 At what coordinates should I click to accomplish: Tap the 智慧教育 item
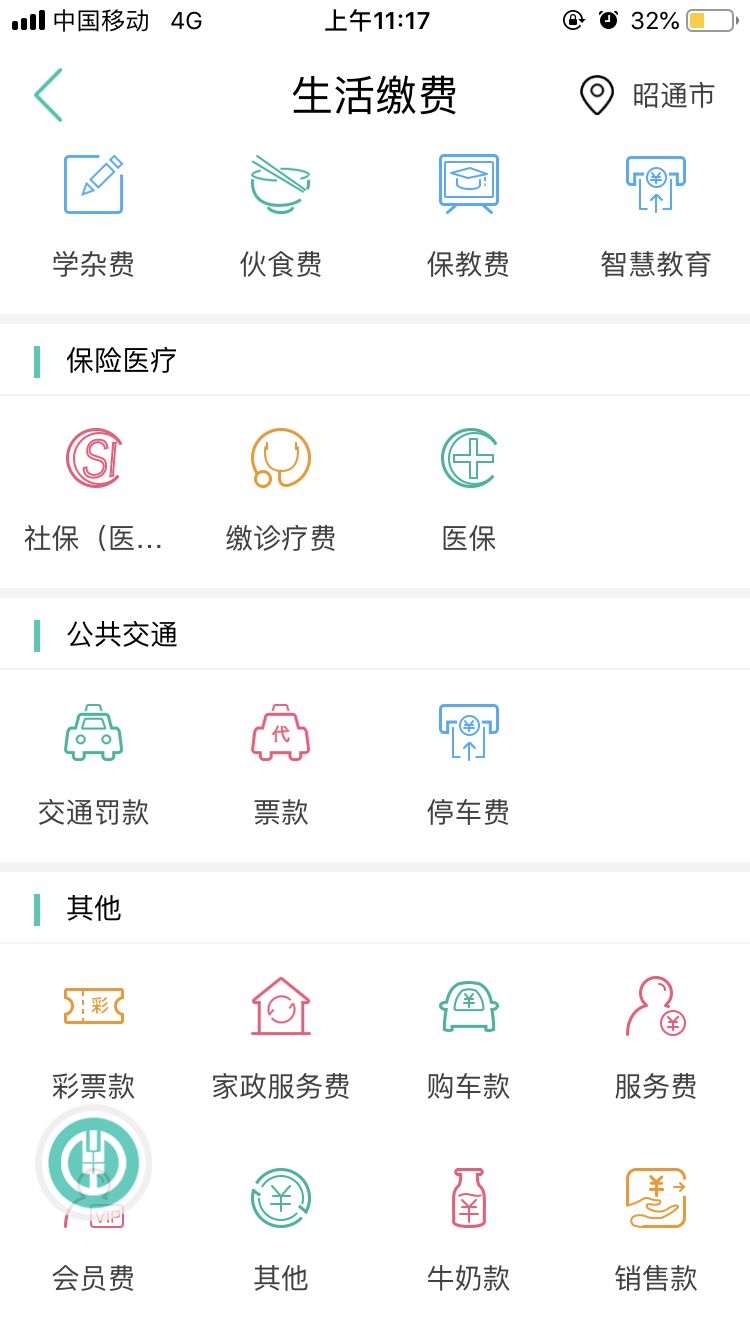[x=655, y=215]
